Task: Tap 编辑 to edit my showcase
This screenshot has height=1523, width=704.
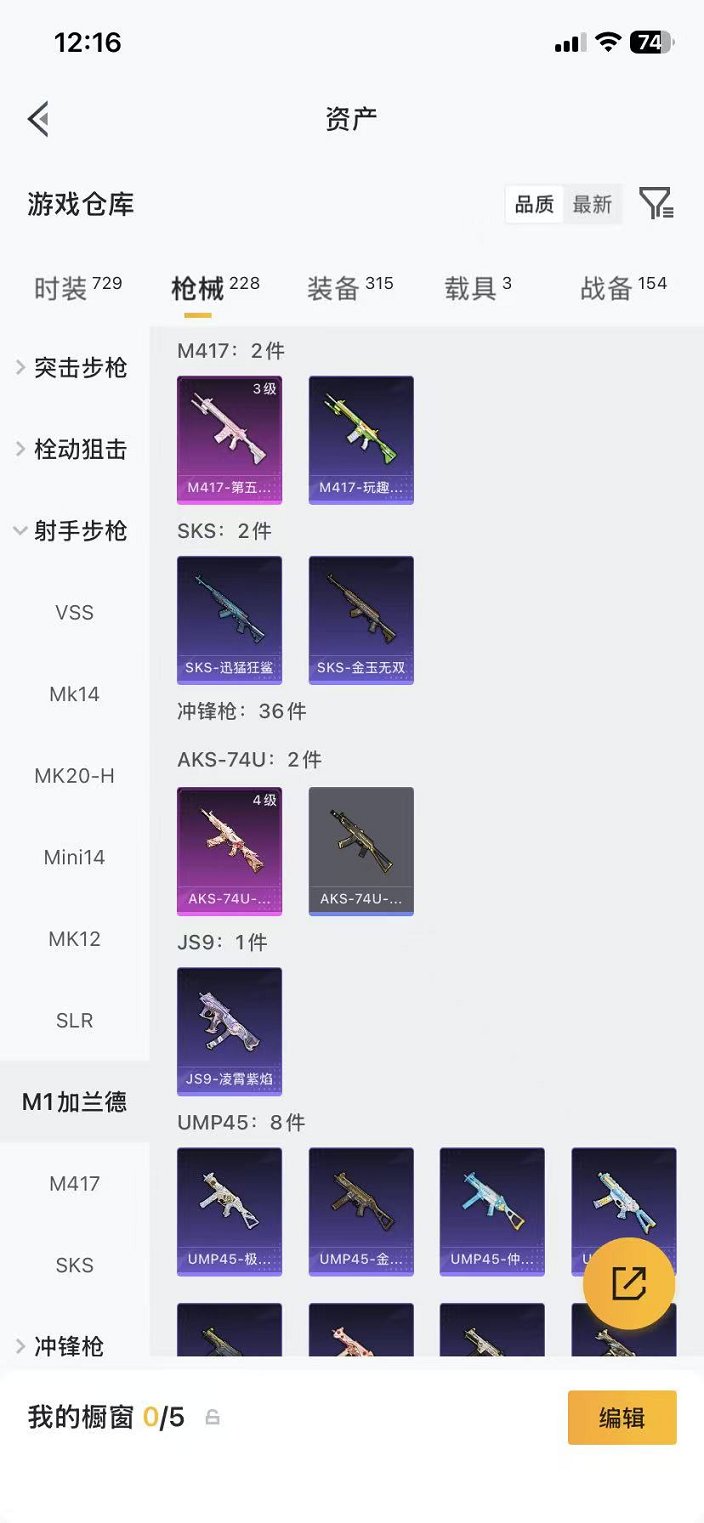Action: (x=622, y=1417)
